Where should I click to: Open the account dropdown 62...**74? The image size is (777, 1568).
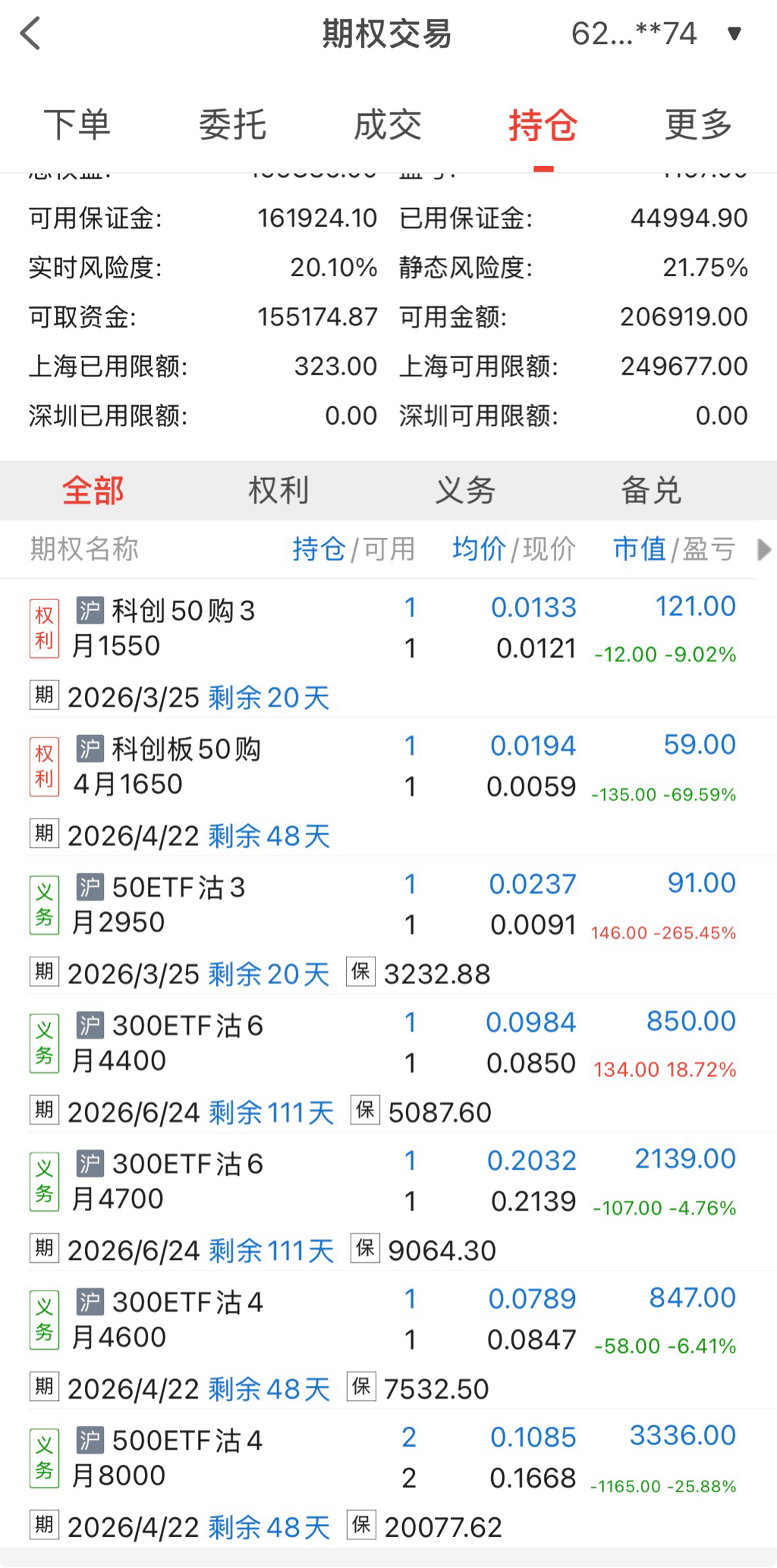[x=656, y=34]
